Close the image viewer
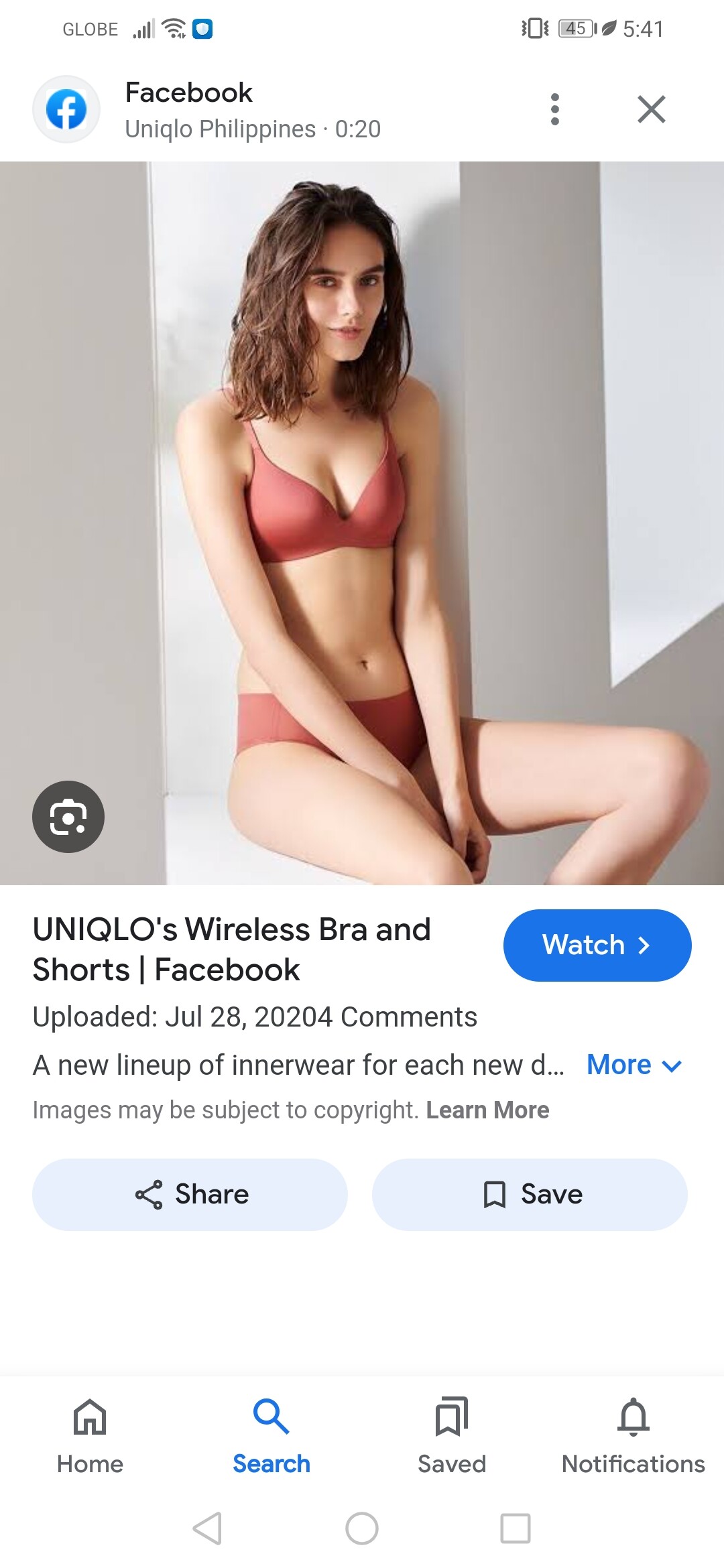The width and height of the screenshot is (724, 1568). pyautogui.click(x=651, y=109)
